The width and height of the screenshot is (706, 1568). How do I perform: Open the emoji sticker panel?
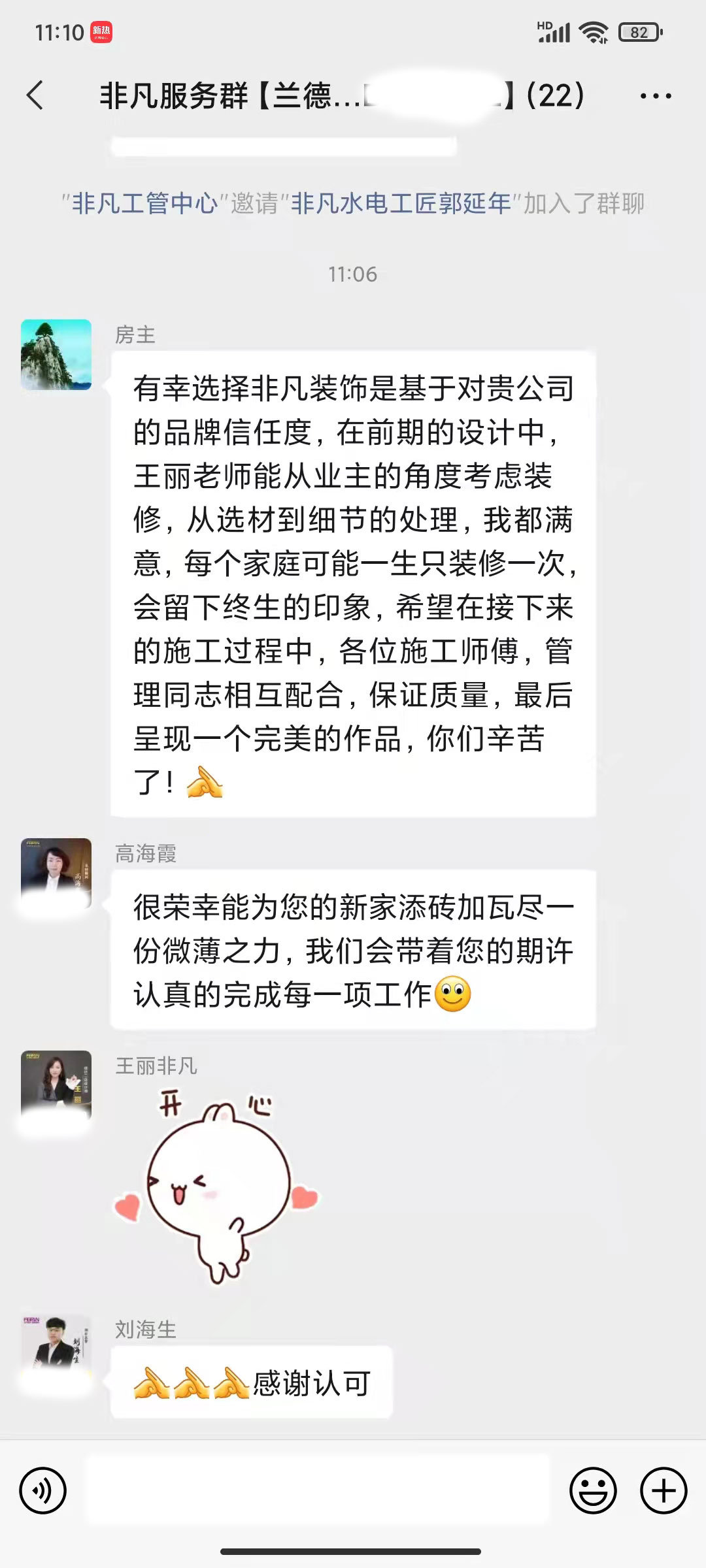pyautogui.click(x=593, y=1491)
